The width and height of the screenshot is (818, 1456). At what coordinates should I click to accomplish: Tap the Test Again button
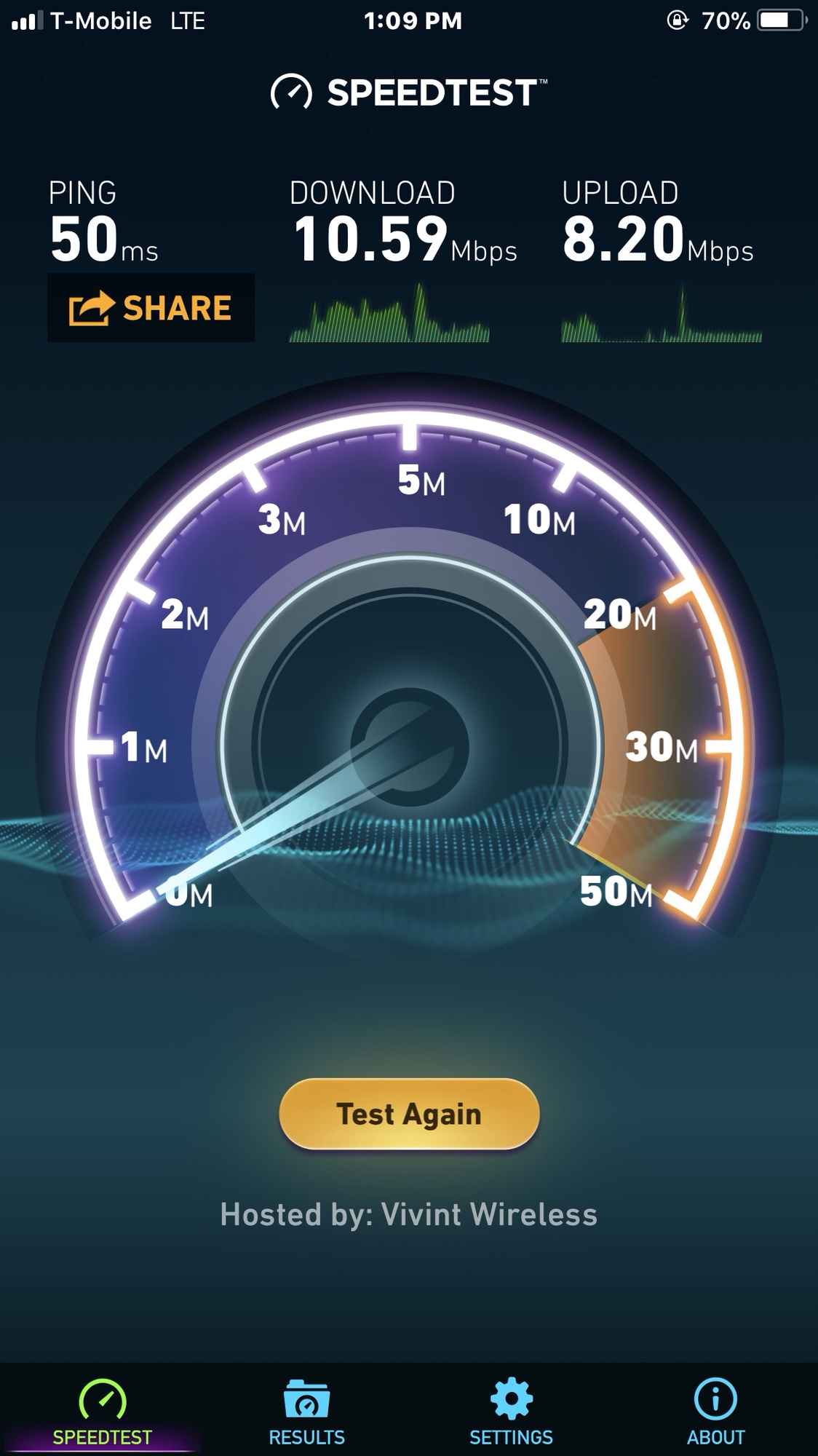click(409, 1114)
